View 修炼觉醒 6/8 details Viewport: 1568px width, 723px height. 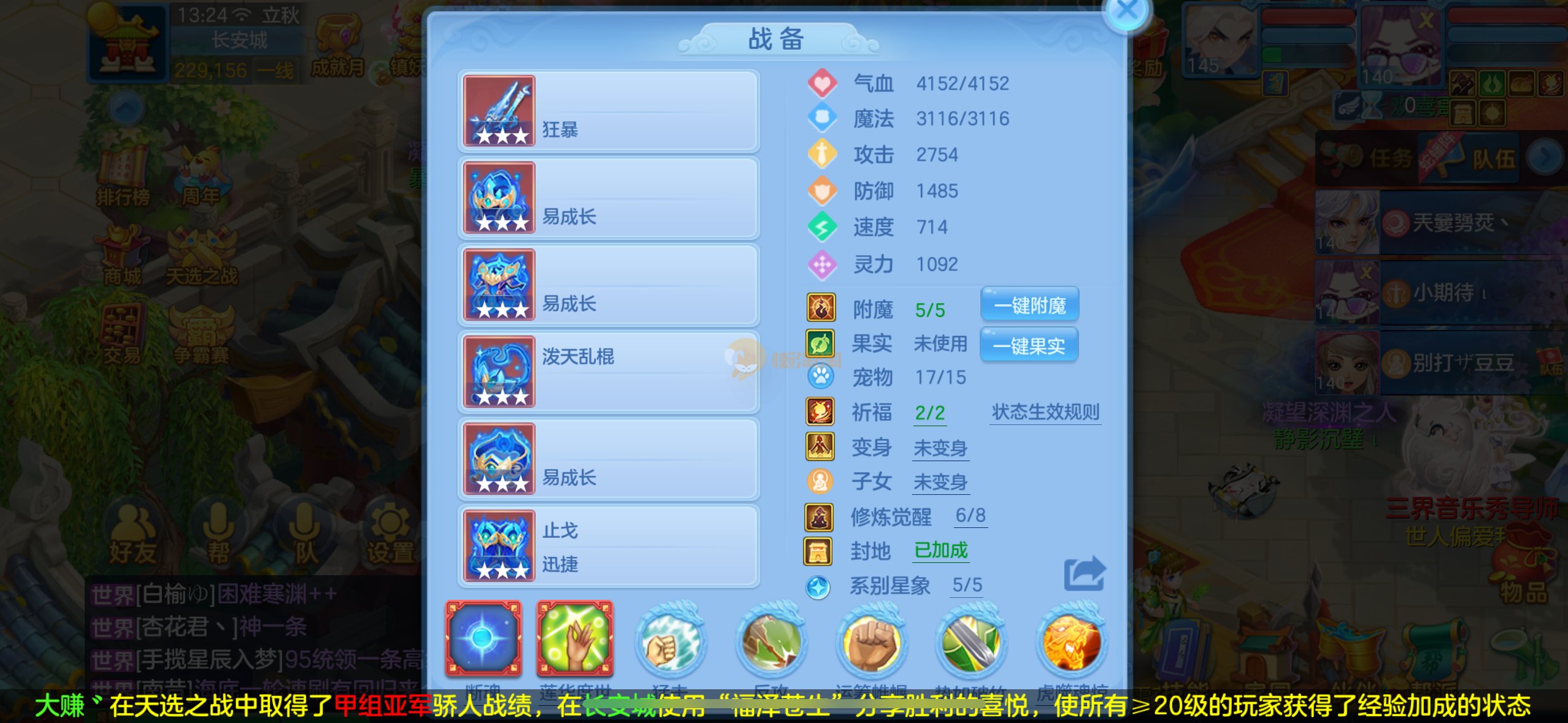(x=970, y=516)
